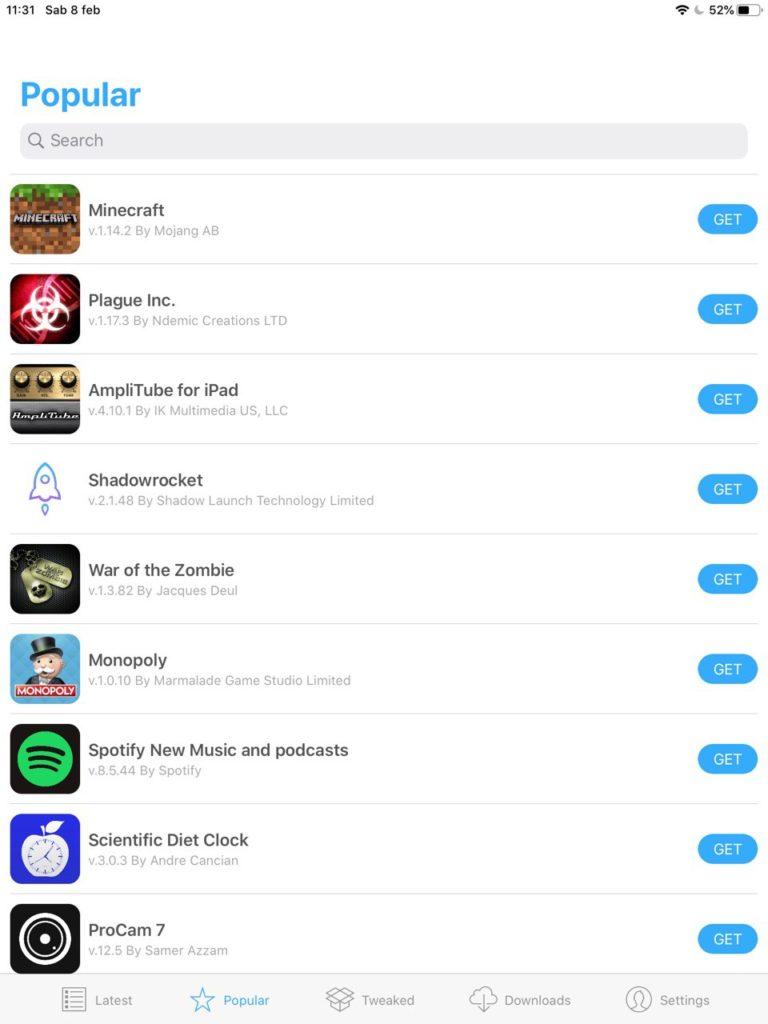Get ProCam 7
Viewport: 768px width, 1024px height.
[727, 939]
